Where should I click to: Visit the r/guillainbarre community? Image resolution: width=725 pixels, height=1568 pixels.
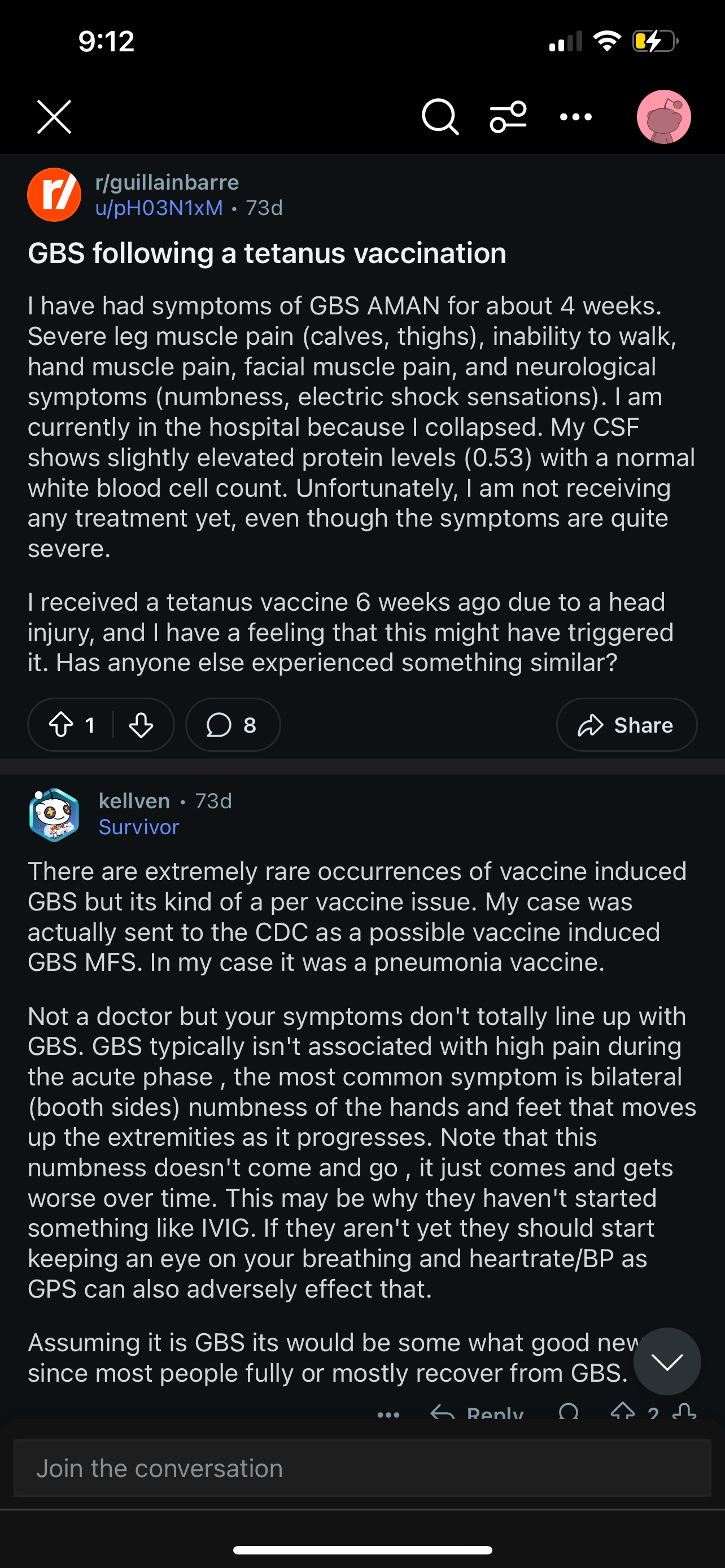click(x=167, y=182)
